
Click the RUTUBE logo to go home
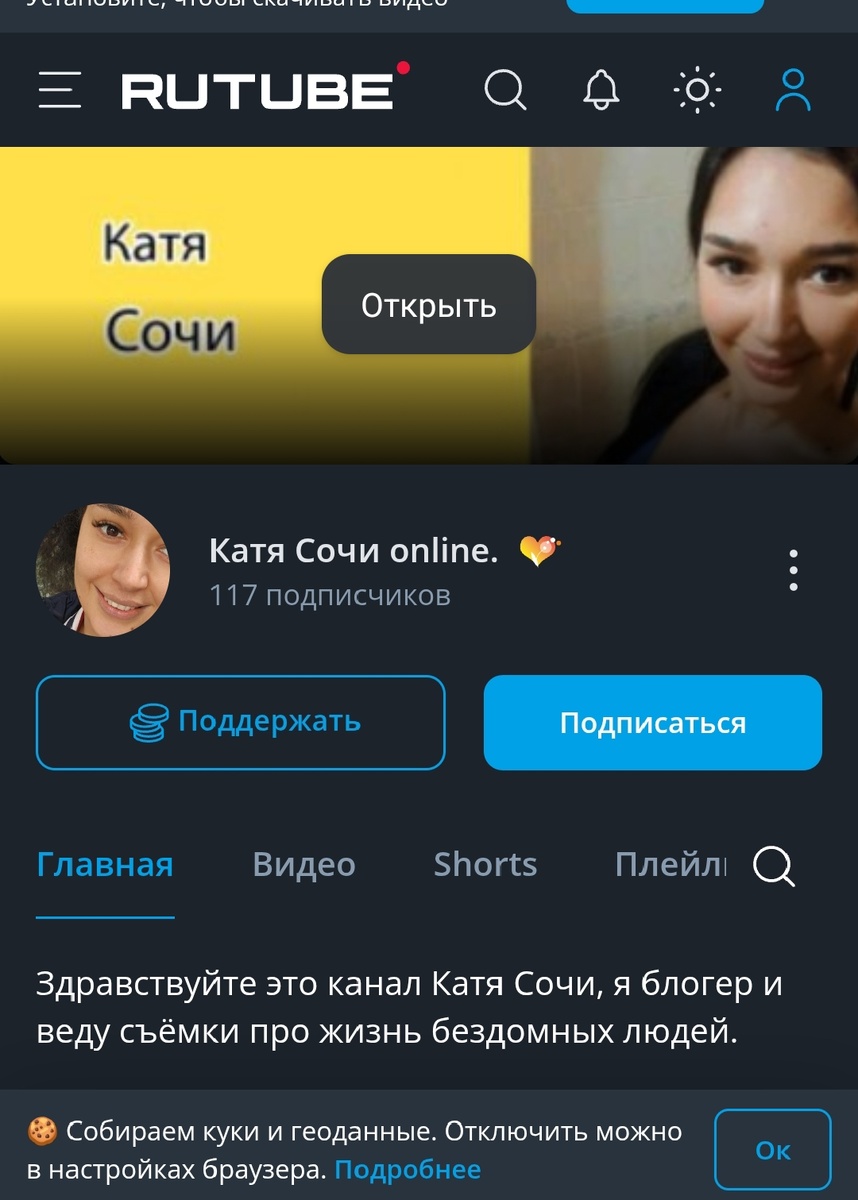click(258, 90)
